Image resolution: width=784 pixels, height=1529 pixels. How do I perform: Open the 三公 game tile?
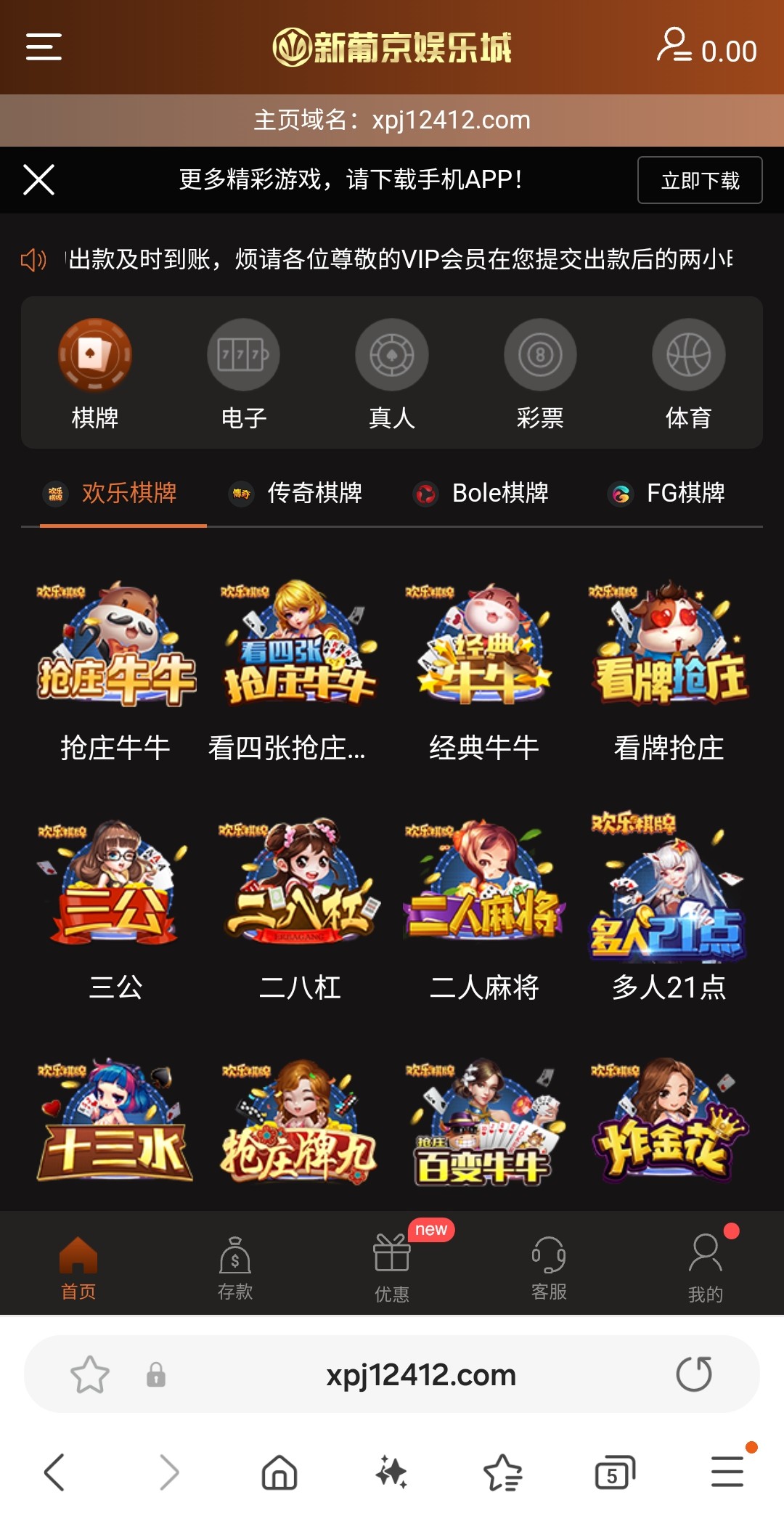(x=115, y=908)
